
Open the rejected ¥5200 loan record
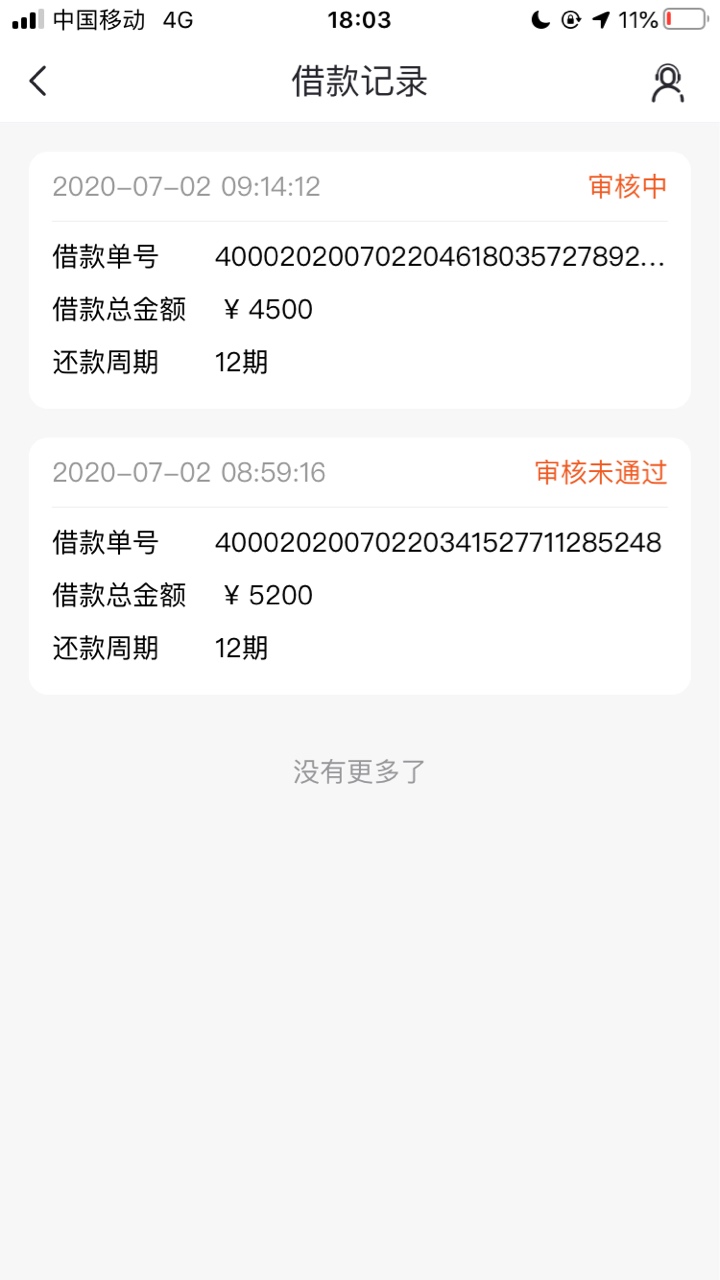coord(360,566)
